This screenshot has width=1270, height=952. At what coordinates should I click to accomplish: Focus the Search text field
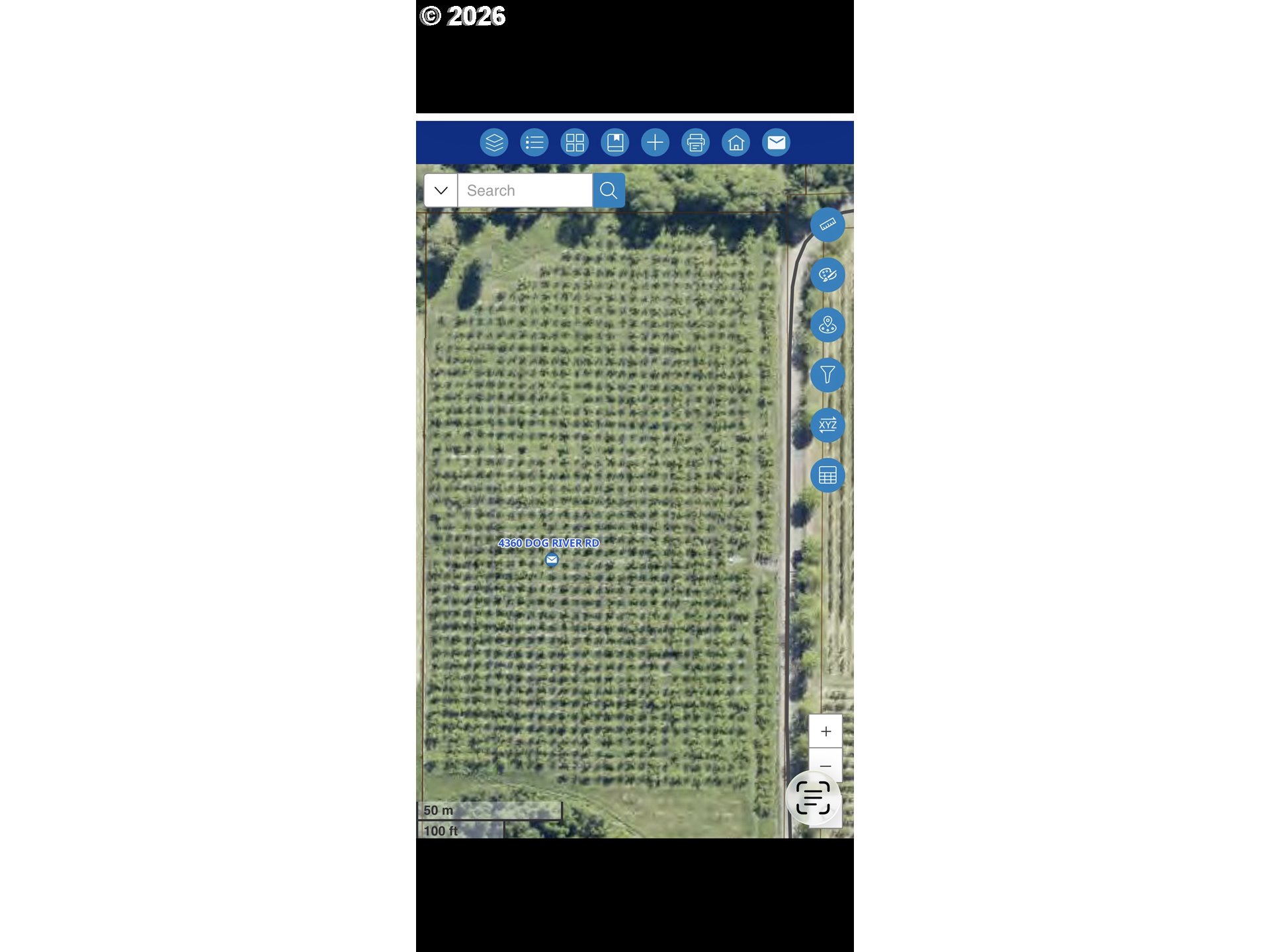[x=525, y=190]
